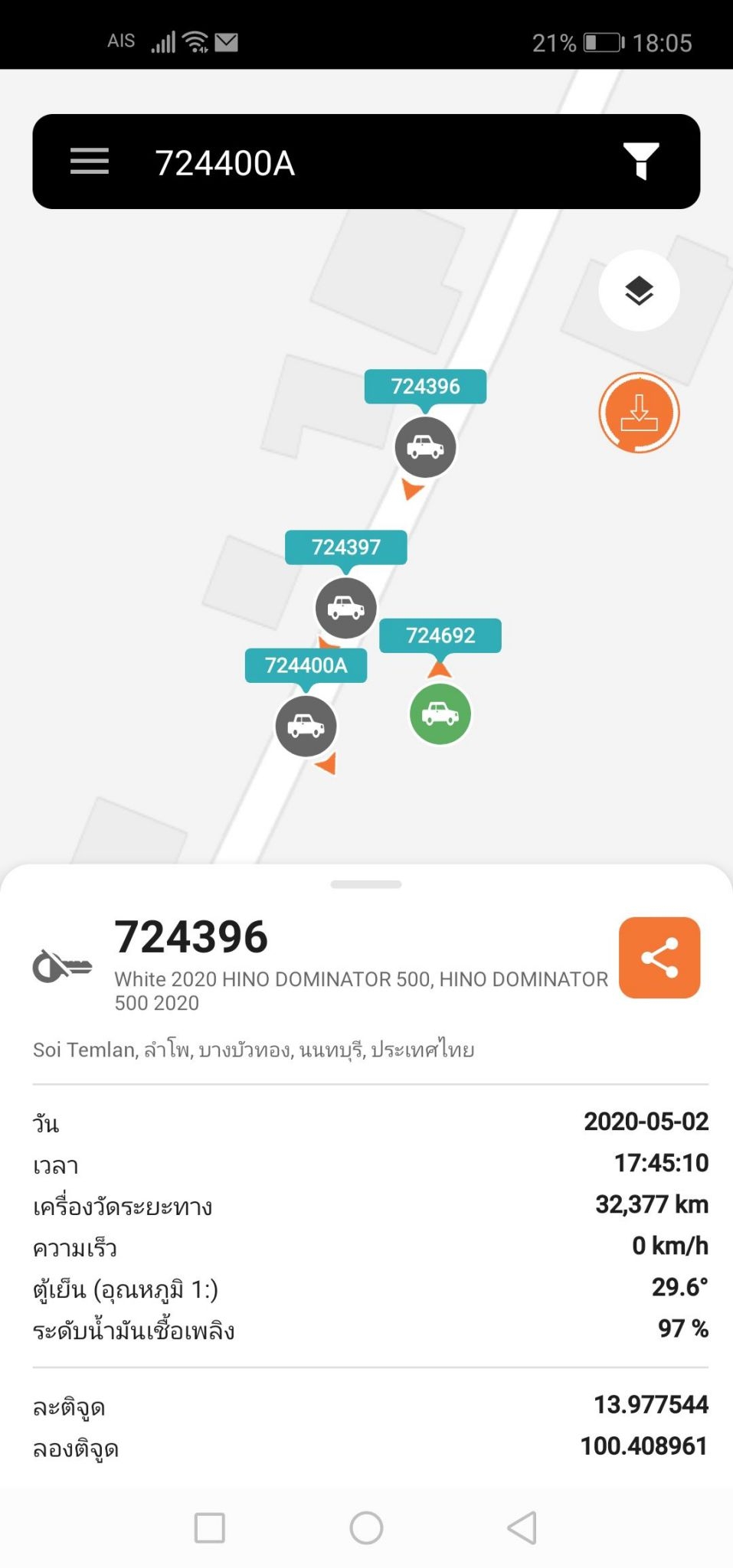Tap the orange download button
This screenshot has height=1568, width=733.
pos(639,413)
